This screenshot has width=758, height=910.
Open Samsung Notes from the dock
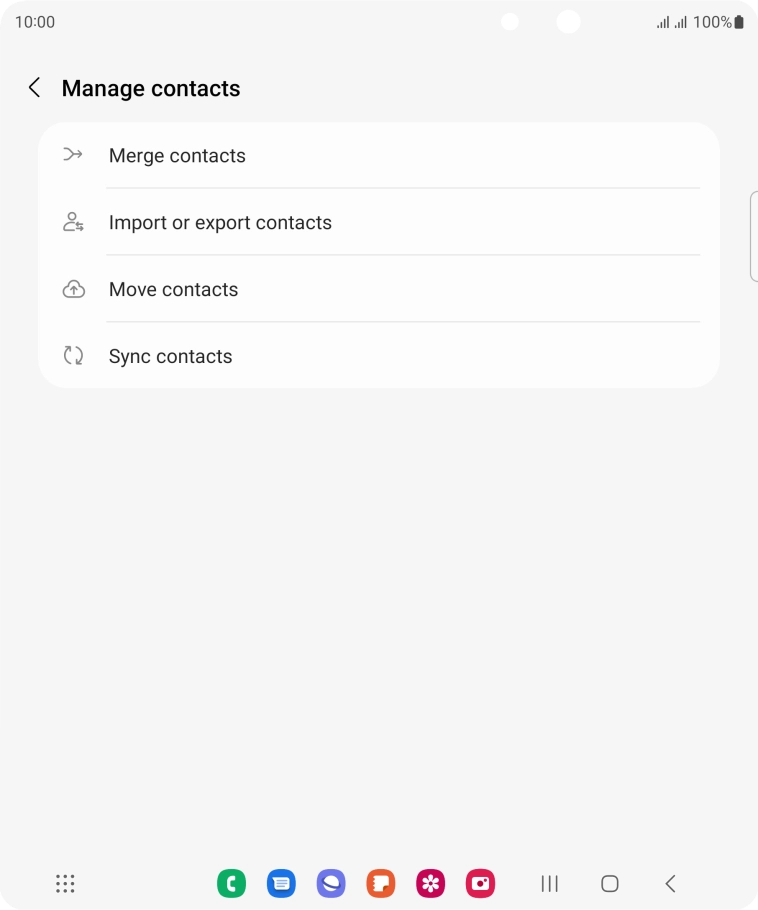pos(381,883)
